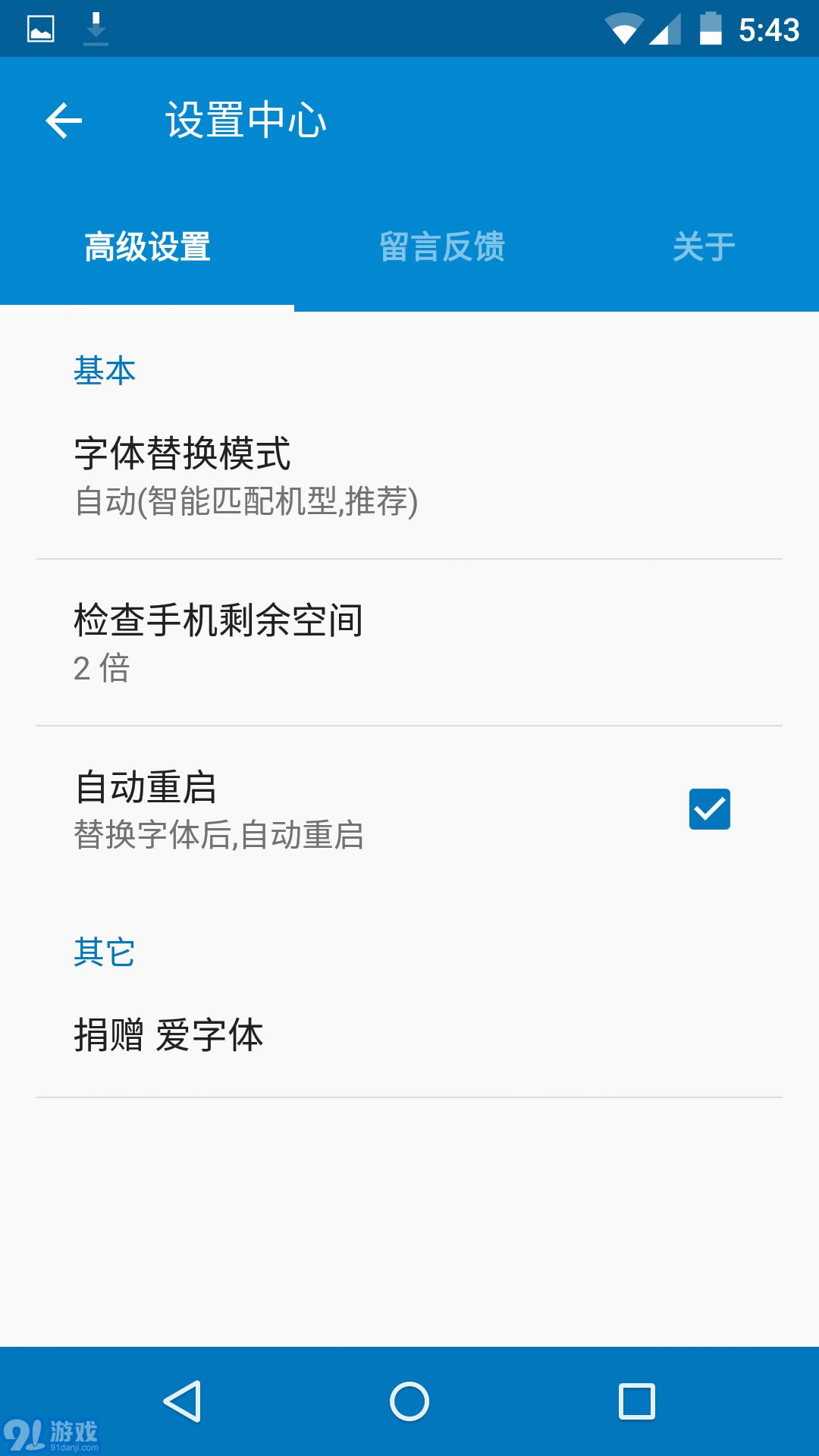The height and width of the screenshot is (1456, 819).
Task: Open the recent apps view
Action: click(637, 1401)
